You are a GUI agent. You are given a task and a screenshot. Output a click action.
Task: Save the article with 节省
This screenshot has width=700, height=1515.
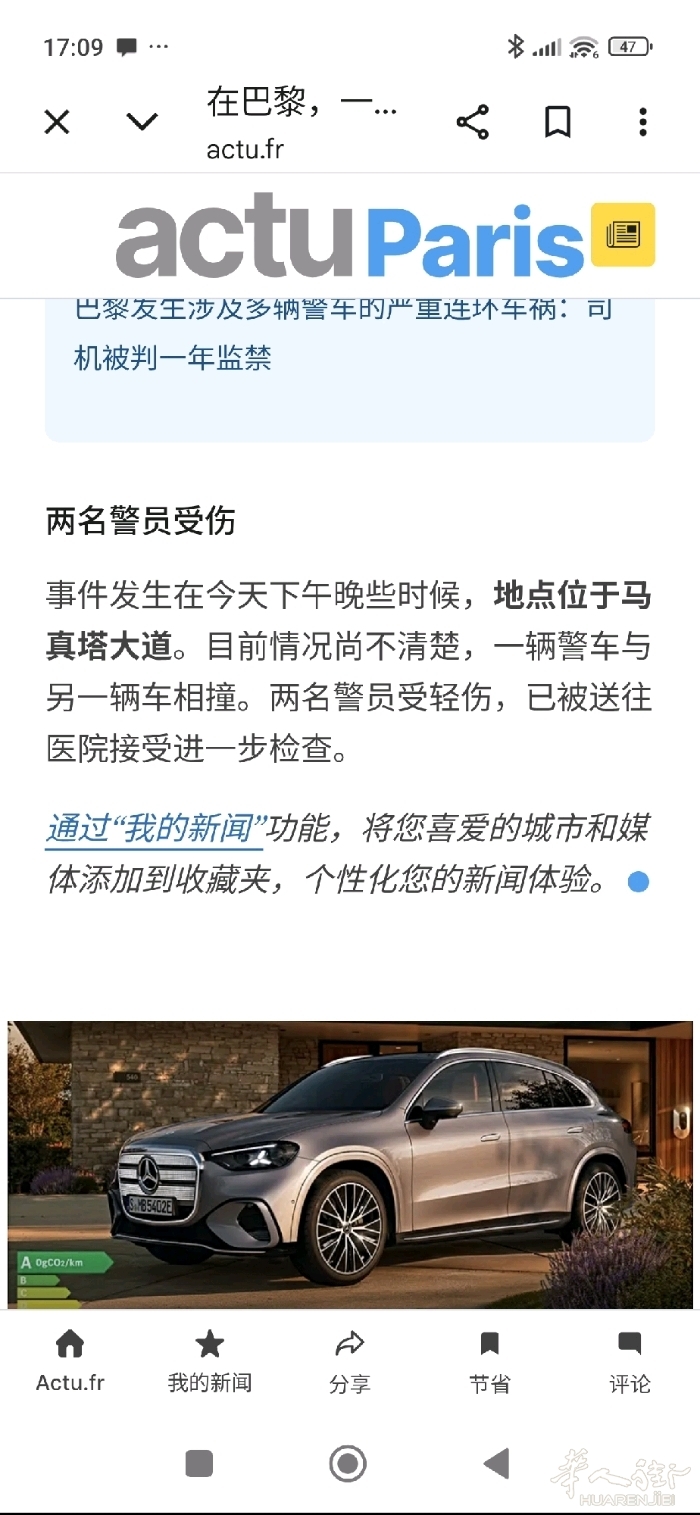[x=489, y=1362]
